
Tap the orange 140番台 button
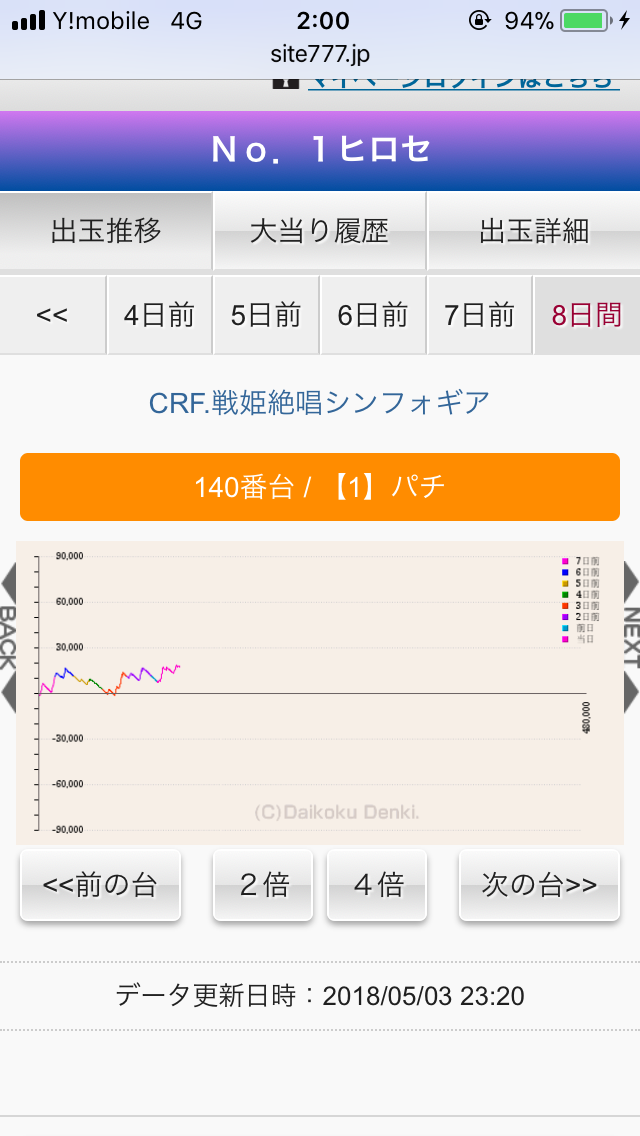click(320, 487)
